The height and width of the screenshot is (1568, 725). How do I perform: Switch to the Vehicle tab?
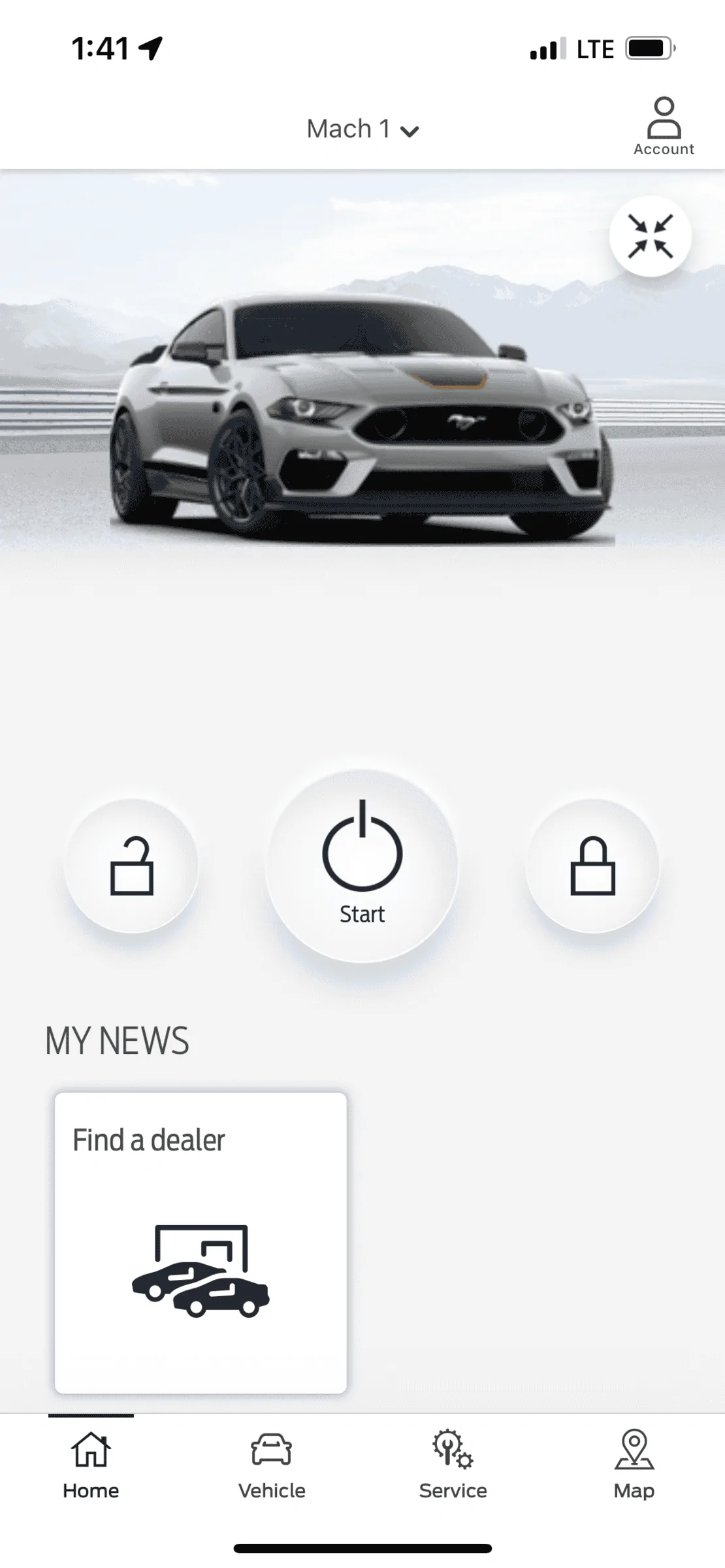[x=272, y=1465]
